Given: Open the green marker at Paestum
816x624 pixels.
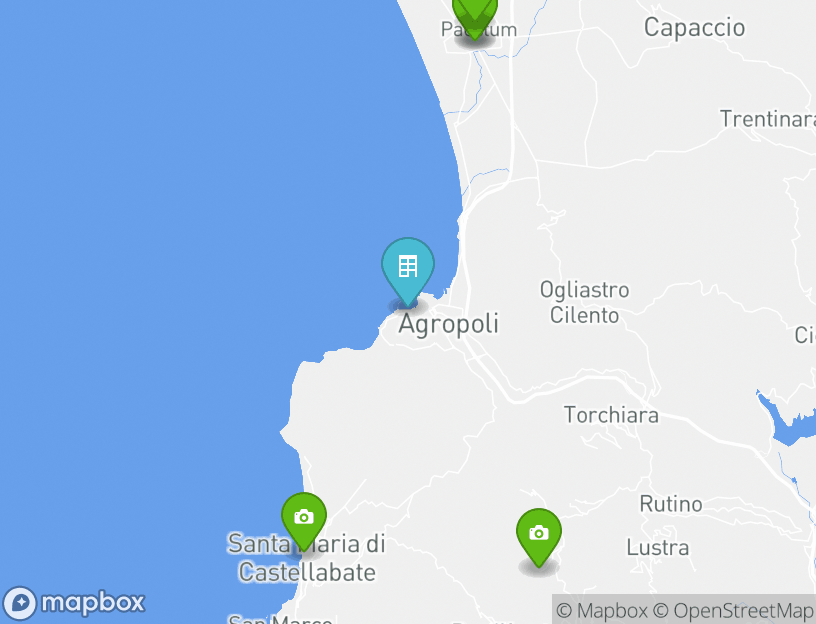Looking at the screenshot, I should [x=474, y=14].
